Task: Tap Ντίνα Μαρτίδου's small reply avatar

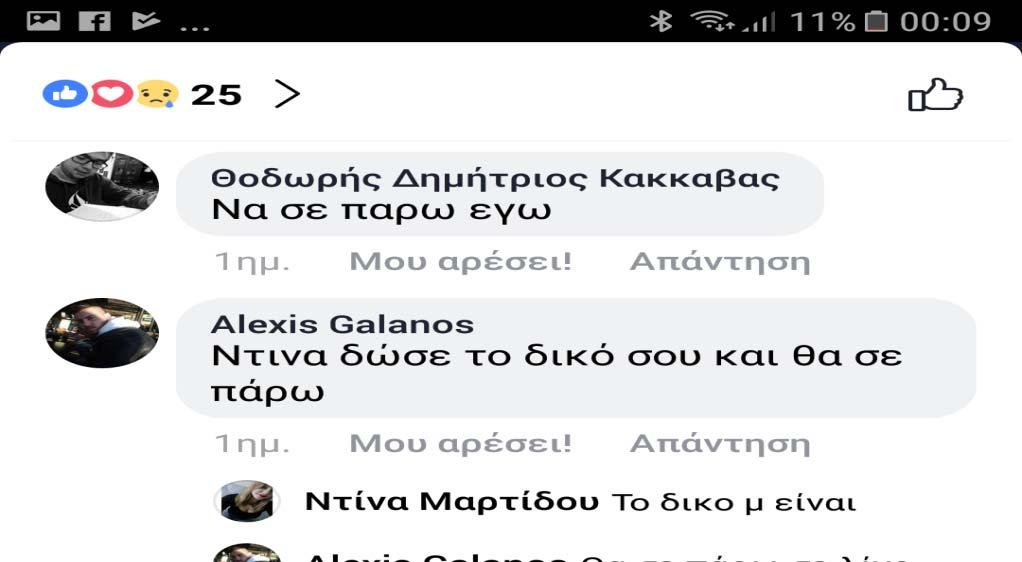Action: pyautogui.click(x=246, y=501)
